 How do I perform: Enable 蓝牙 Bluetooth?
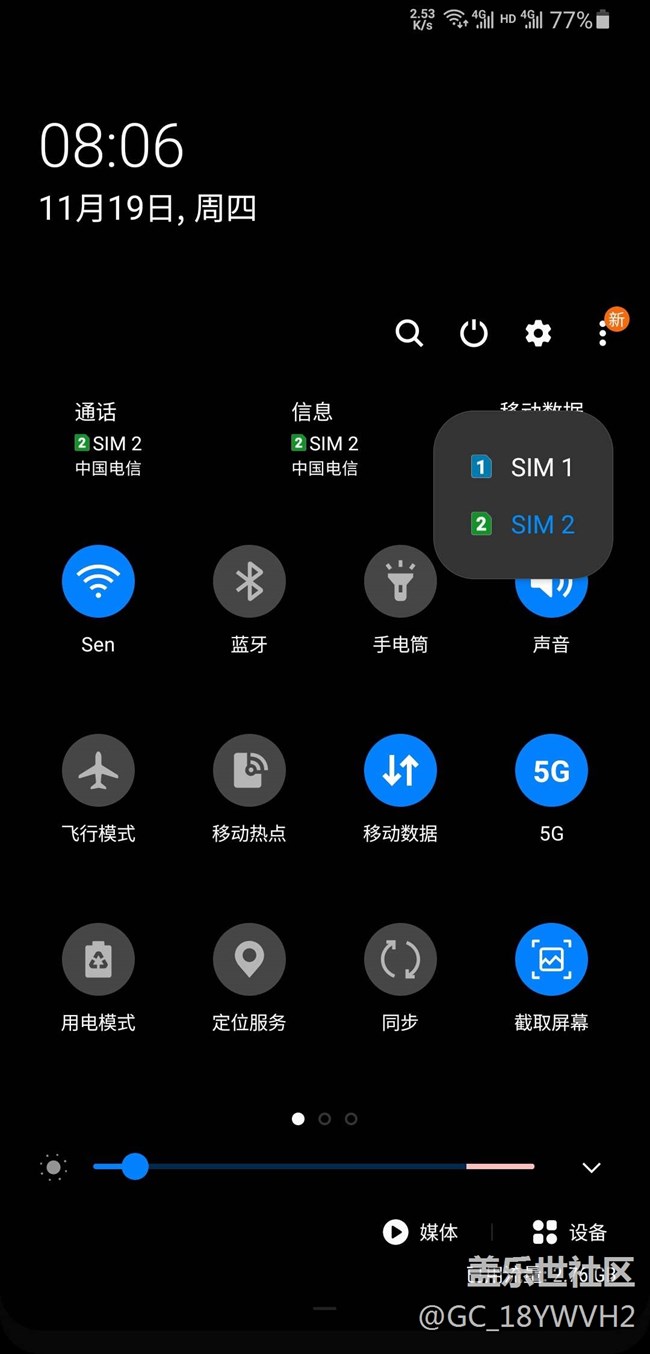coord(249,581)
